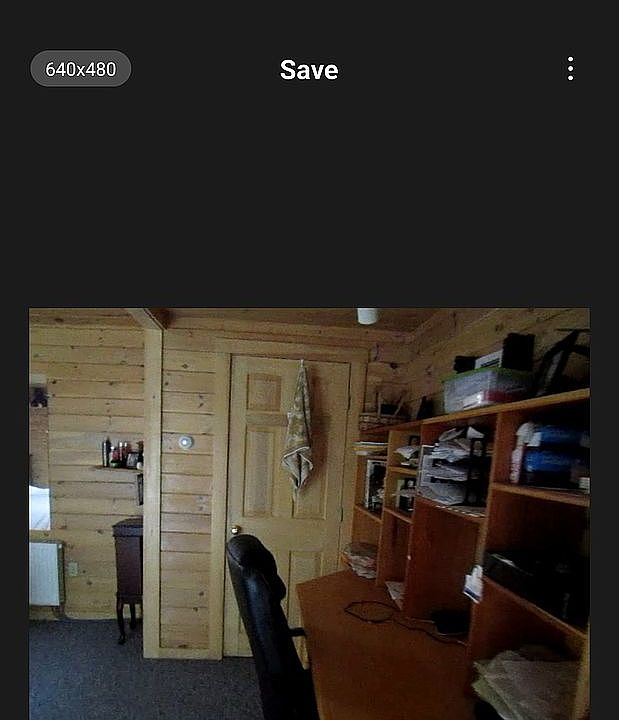
Task: Select the 640x480 resolution chip
Action: (x=81, y=69)
